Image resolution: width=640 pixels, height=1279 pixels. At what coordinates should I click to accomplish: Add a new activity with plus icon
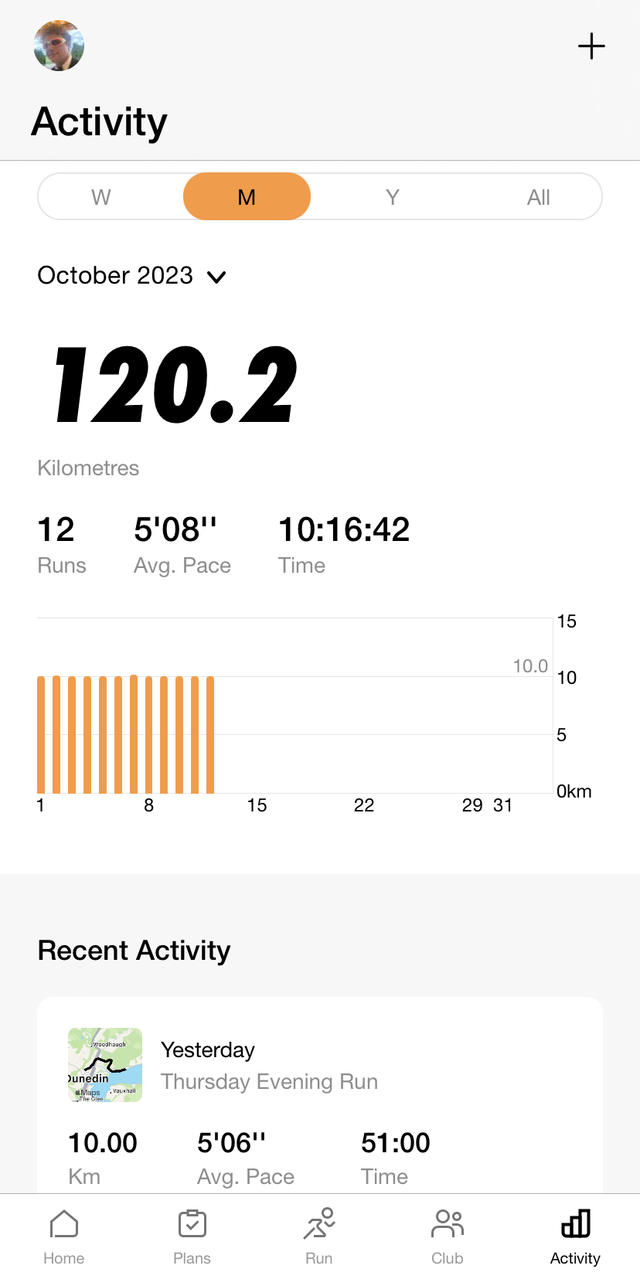pyautogui.click(x=591, y=46)
